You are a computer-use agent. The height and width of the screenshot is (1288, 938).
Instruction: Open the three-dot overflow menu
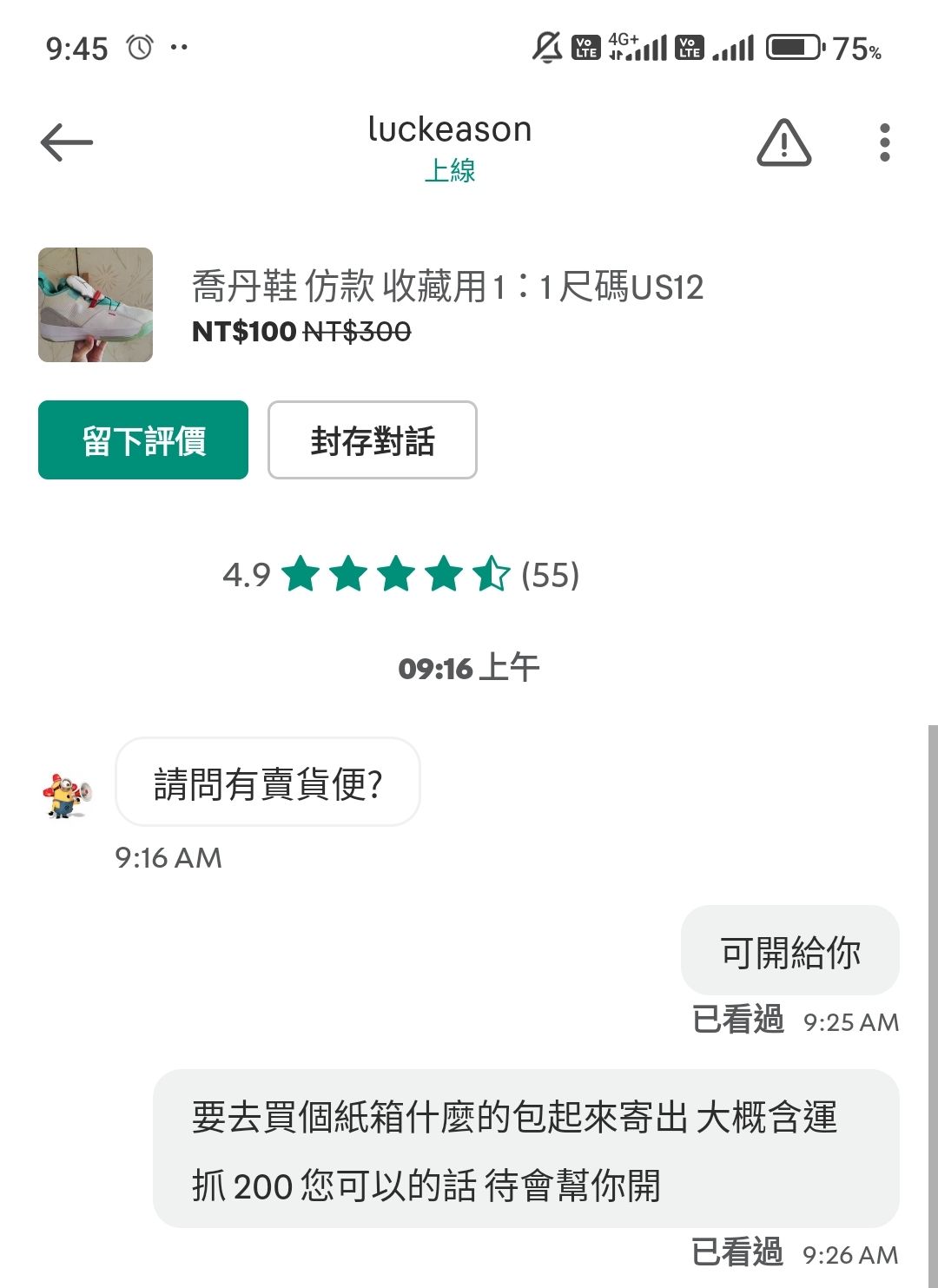[x=884, y=142]
